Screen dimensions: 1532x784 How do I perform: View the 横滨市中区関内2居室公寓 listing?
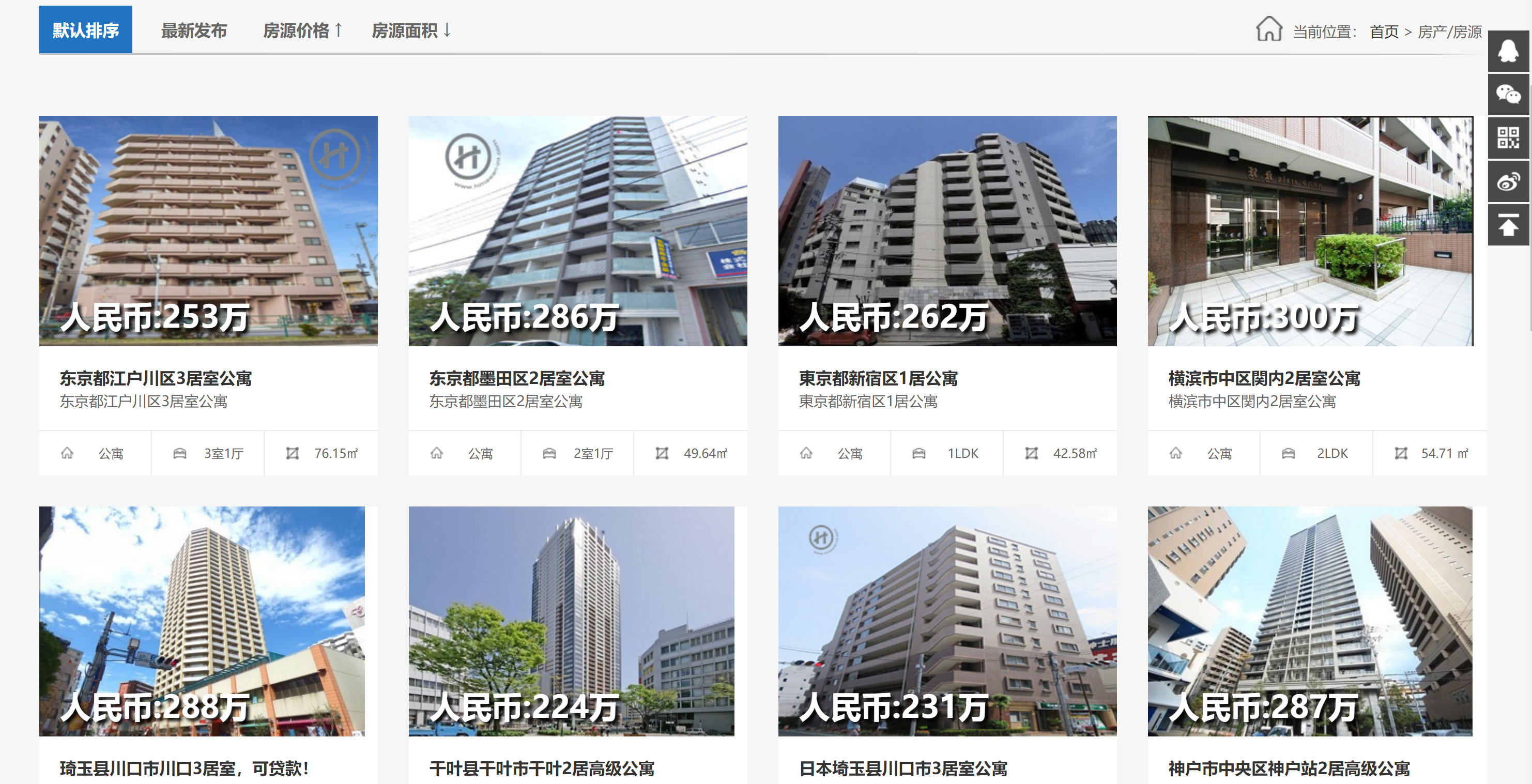coord(1264,378)
